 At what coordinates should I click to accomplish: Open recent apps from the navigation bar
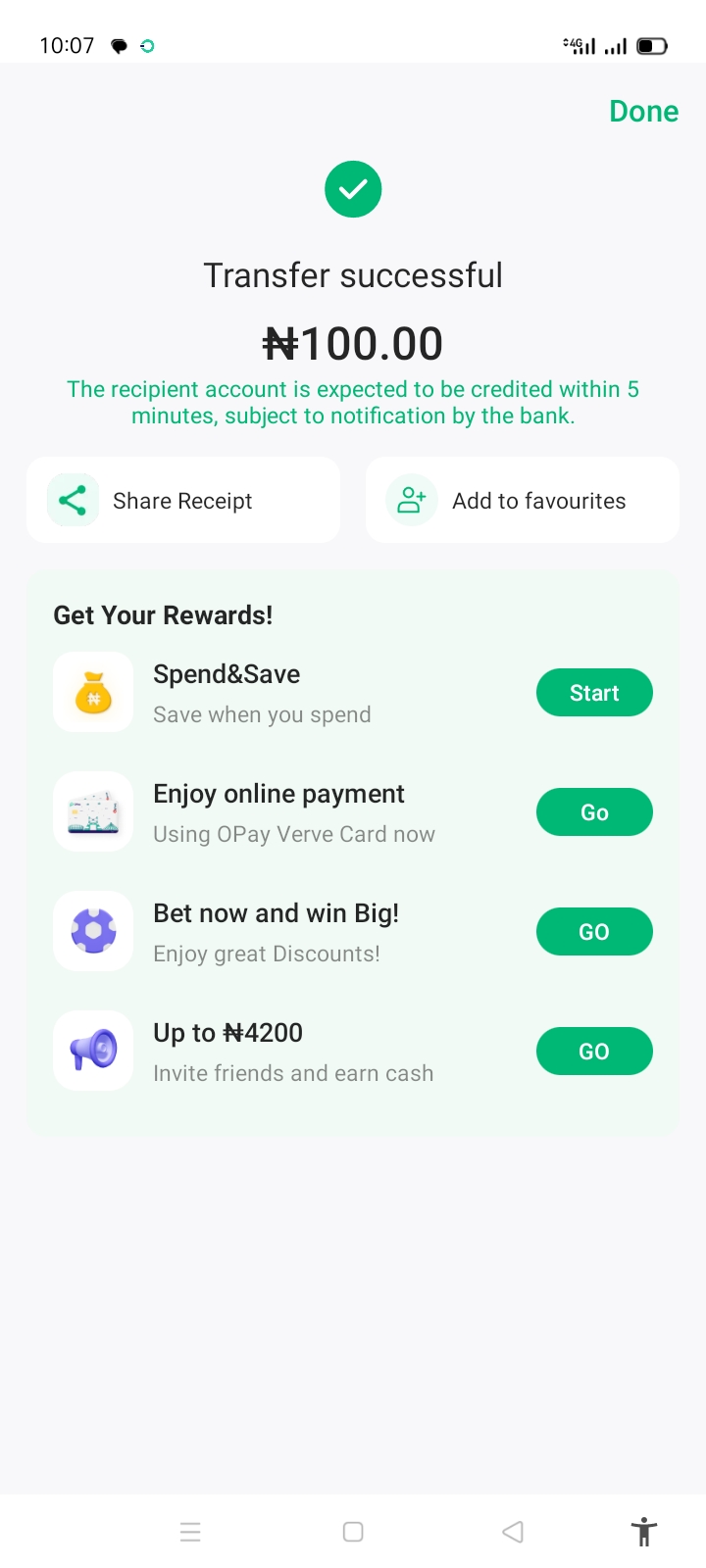[x=190, y=1532]
